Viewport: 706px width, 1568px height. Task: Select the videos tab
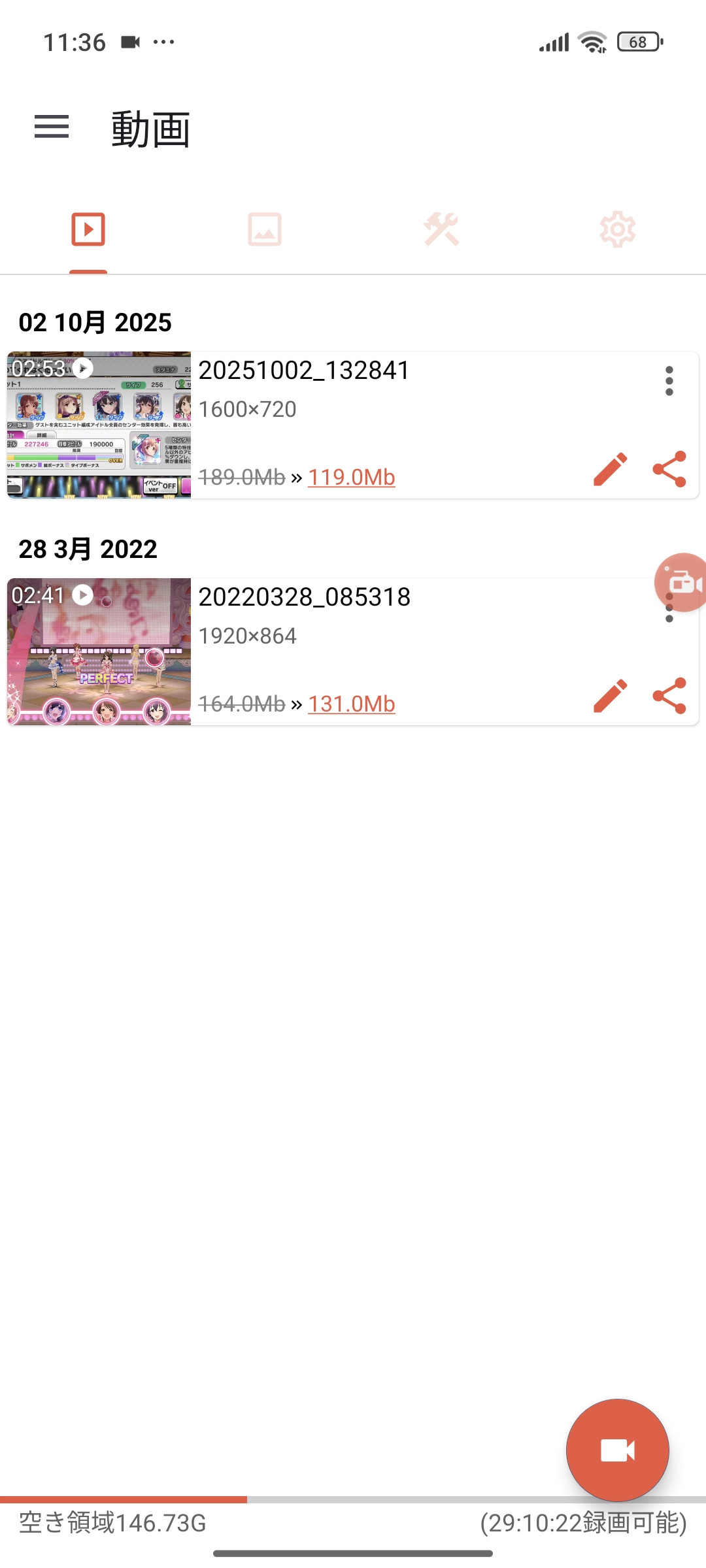(x=88, y=230)
